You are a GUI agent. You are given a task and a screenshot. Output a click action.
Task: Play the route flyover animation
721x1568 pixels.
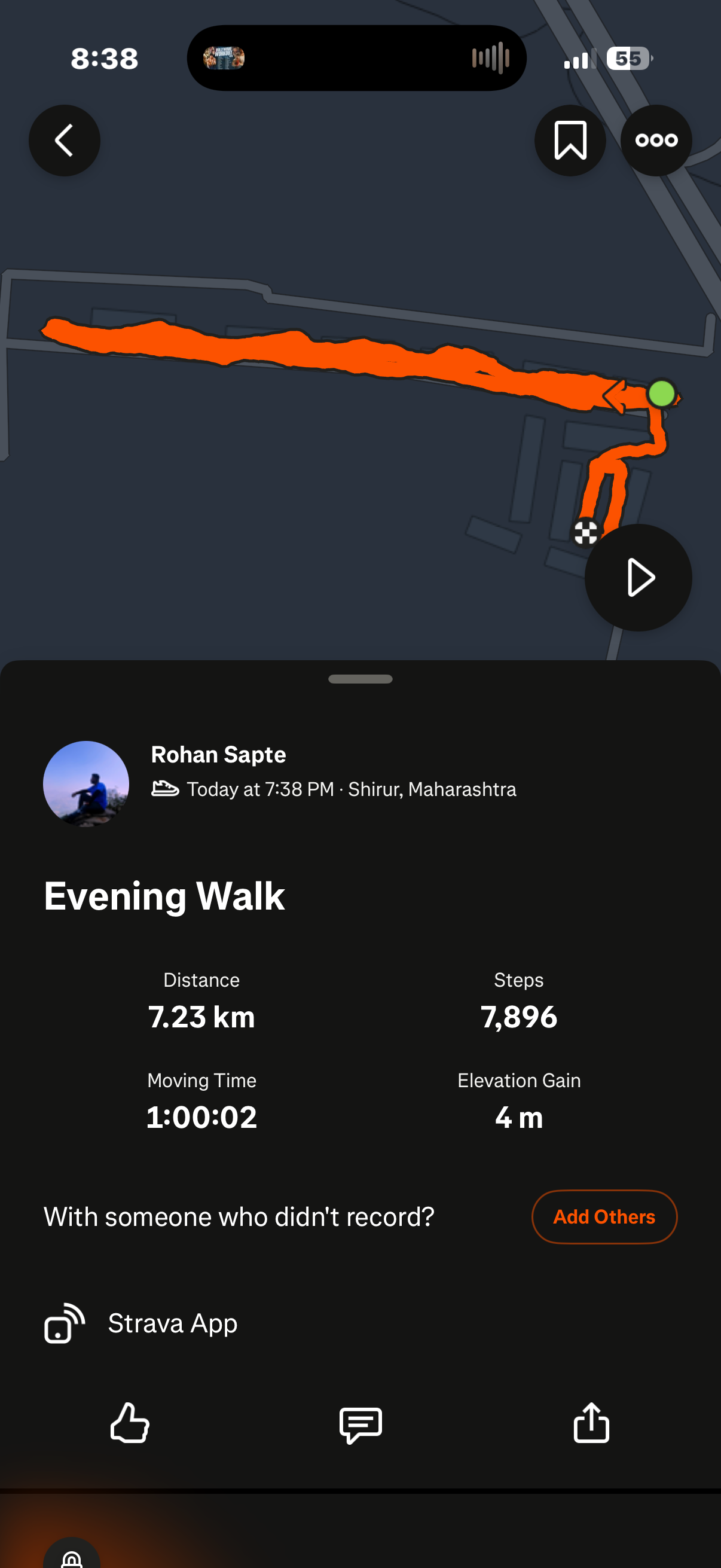[x=638, y=577]
